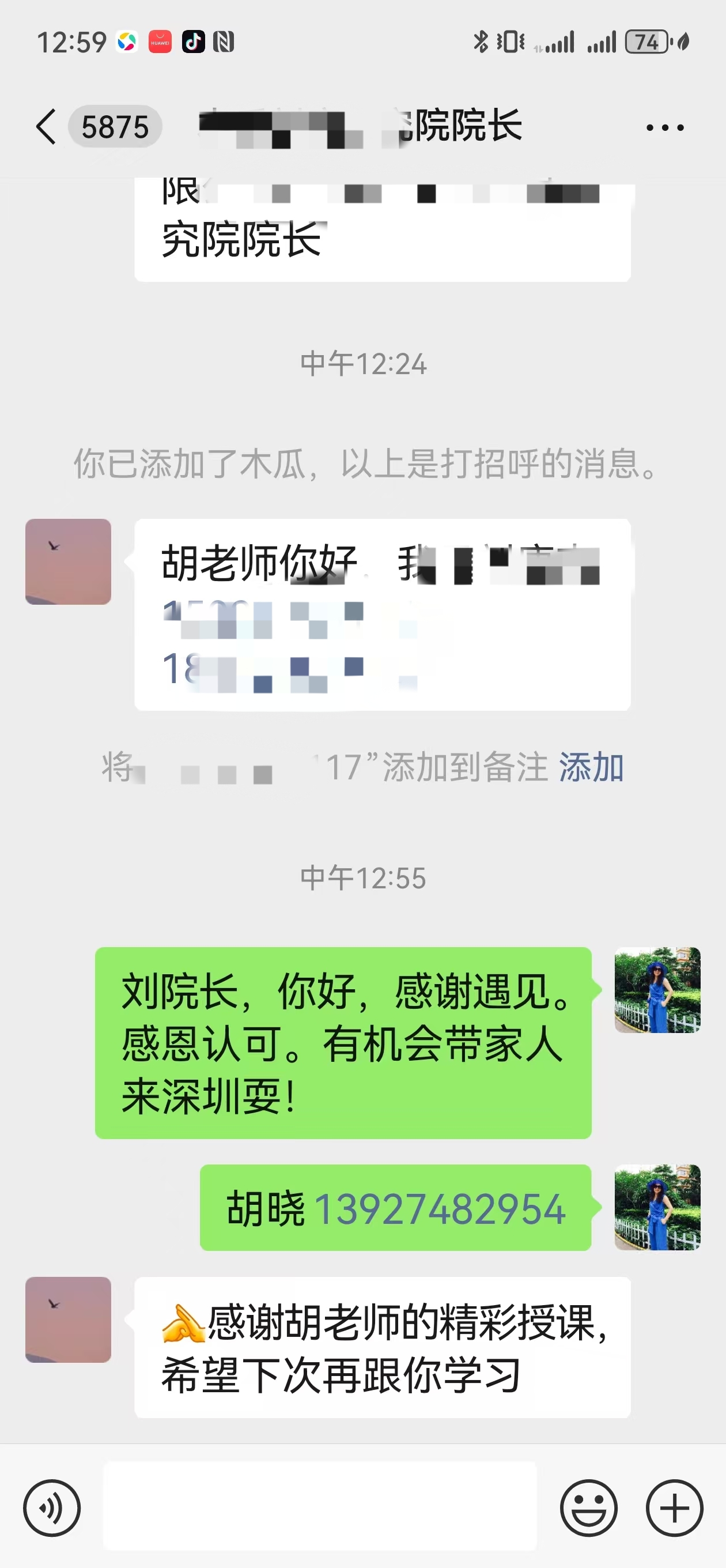Tap 添加 to add number to remark
This screenshot has height=1568, width=726.
click(591, 766)
